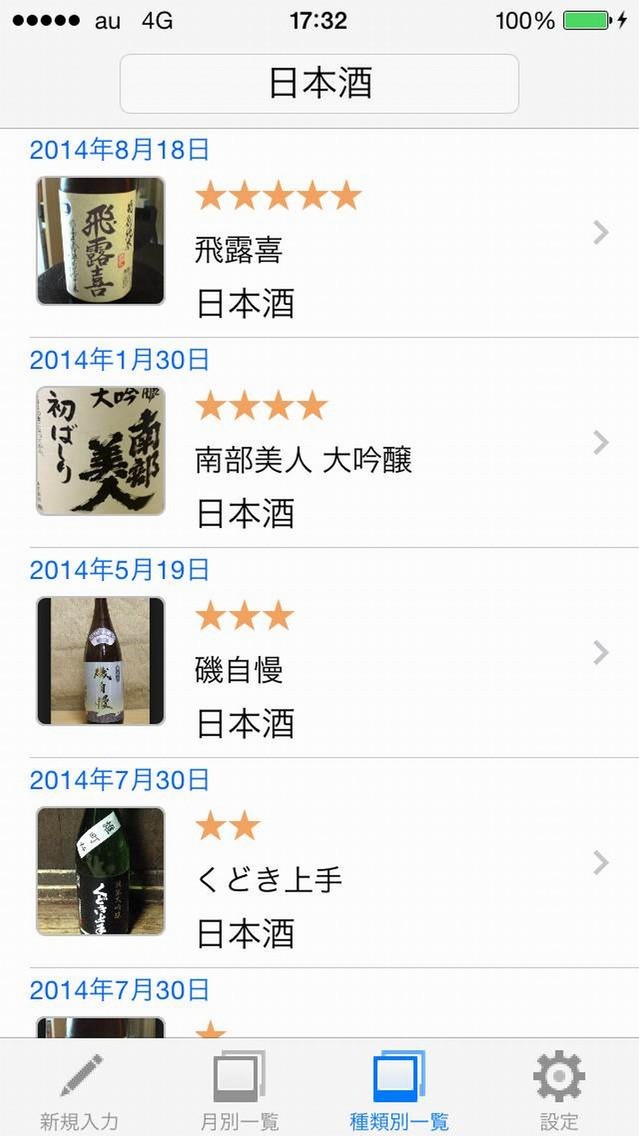Go to the 月別一覧 tab
Viewport: 639px width, 1136px height.
(239, 1090)
